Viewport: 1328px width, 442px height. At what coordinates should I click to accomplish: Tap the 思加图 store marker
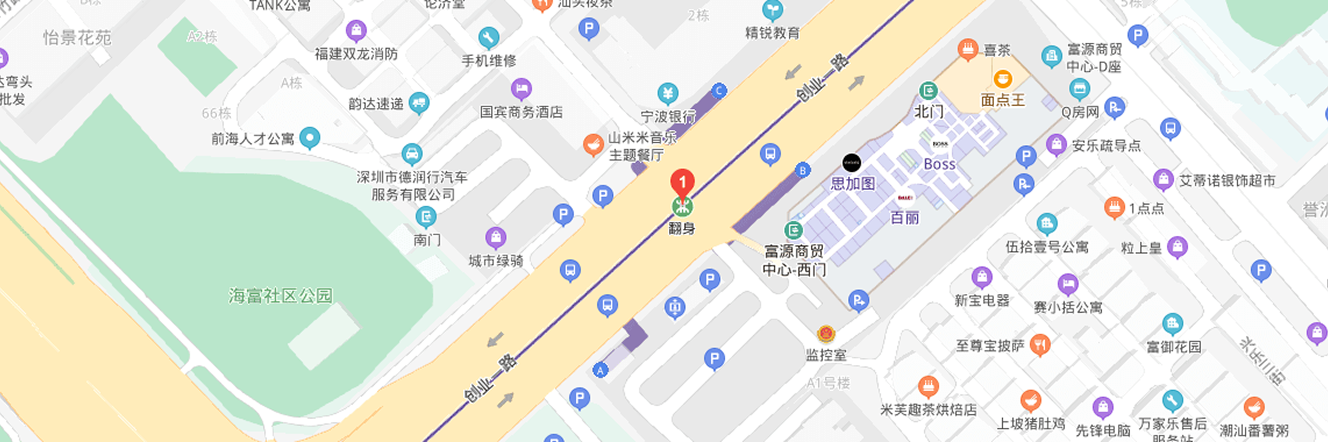tap(852, 162)
